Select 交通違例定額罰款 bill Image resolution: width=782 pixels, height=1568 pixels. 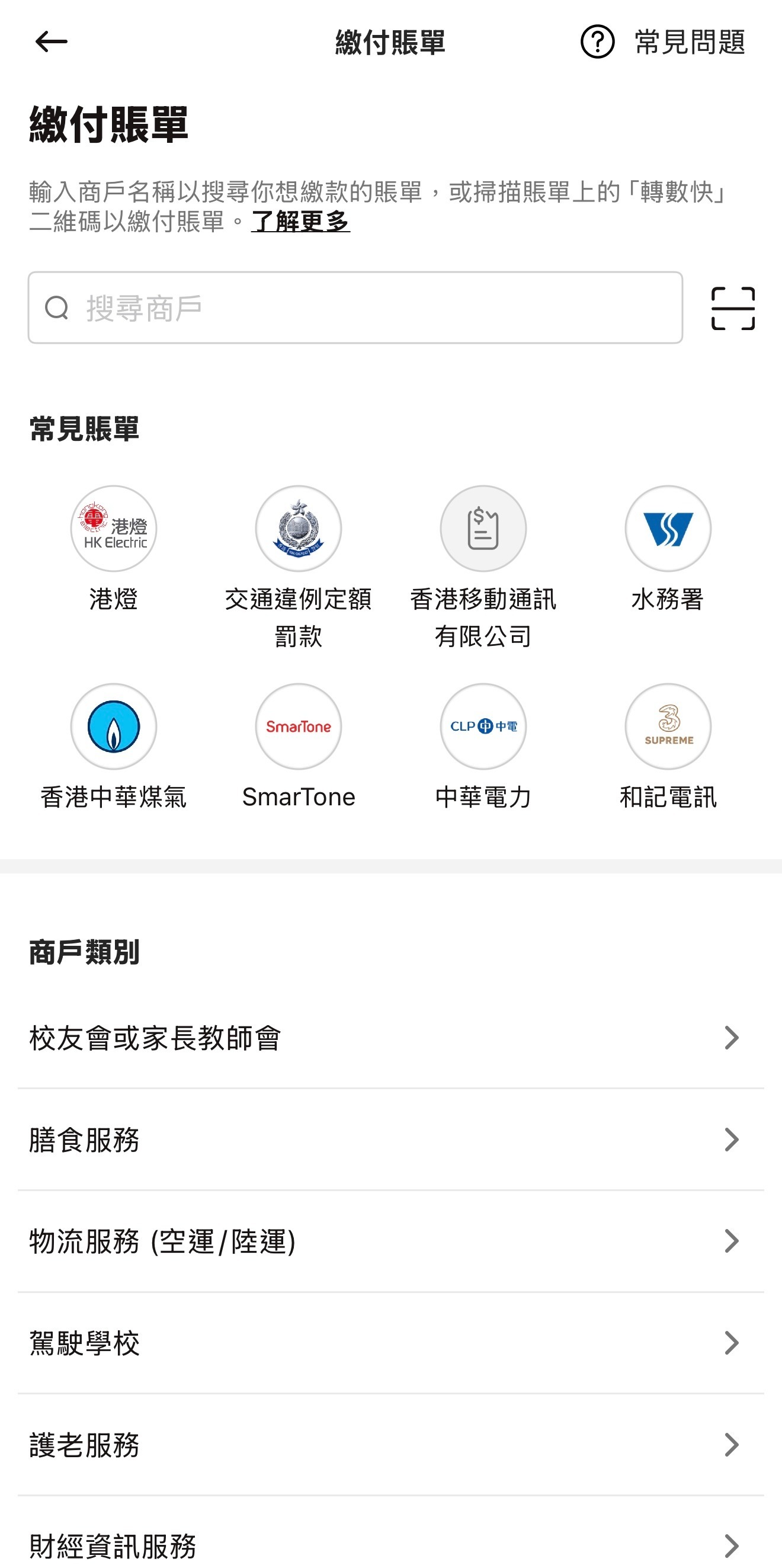(298, 529)
